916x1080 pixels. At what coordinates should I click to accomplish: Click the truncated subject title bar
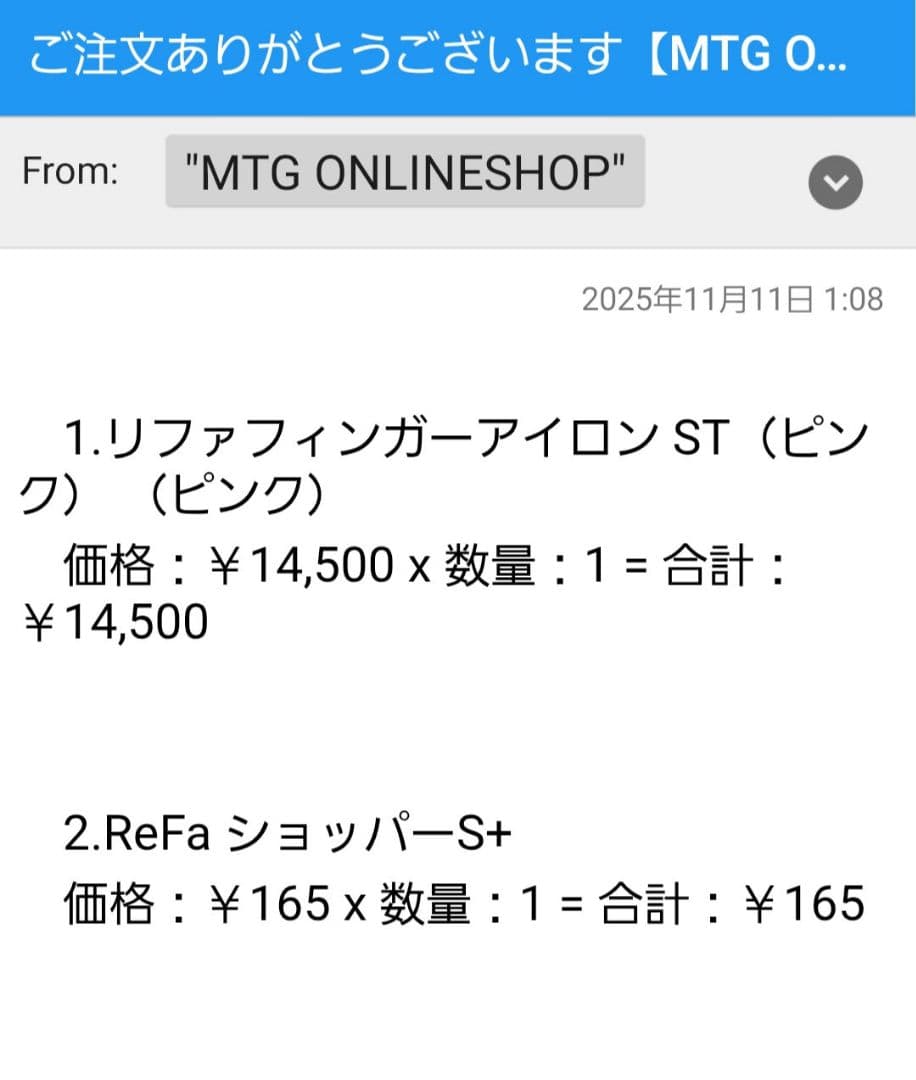pos(440,57)
